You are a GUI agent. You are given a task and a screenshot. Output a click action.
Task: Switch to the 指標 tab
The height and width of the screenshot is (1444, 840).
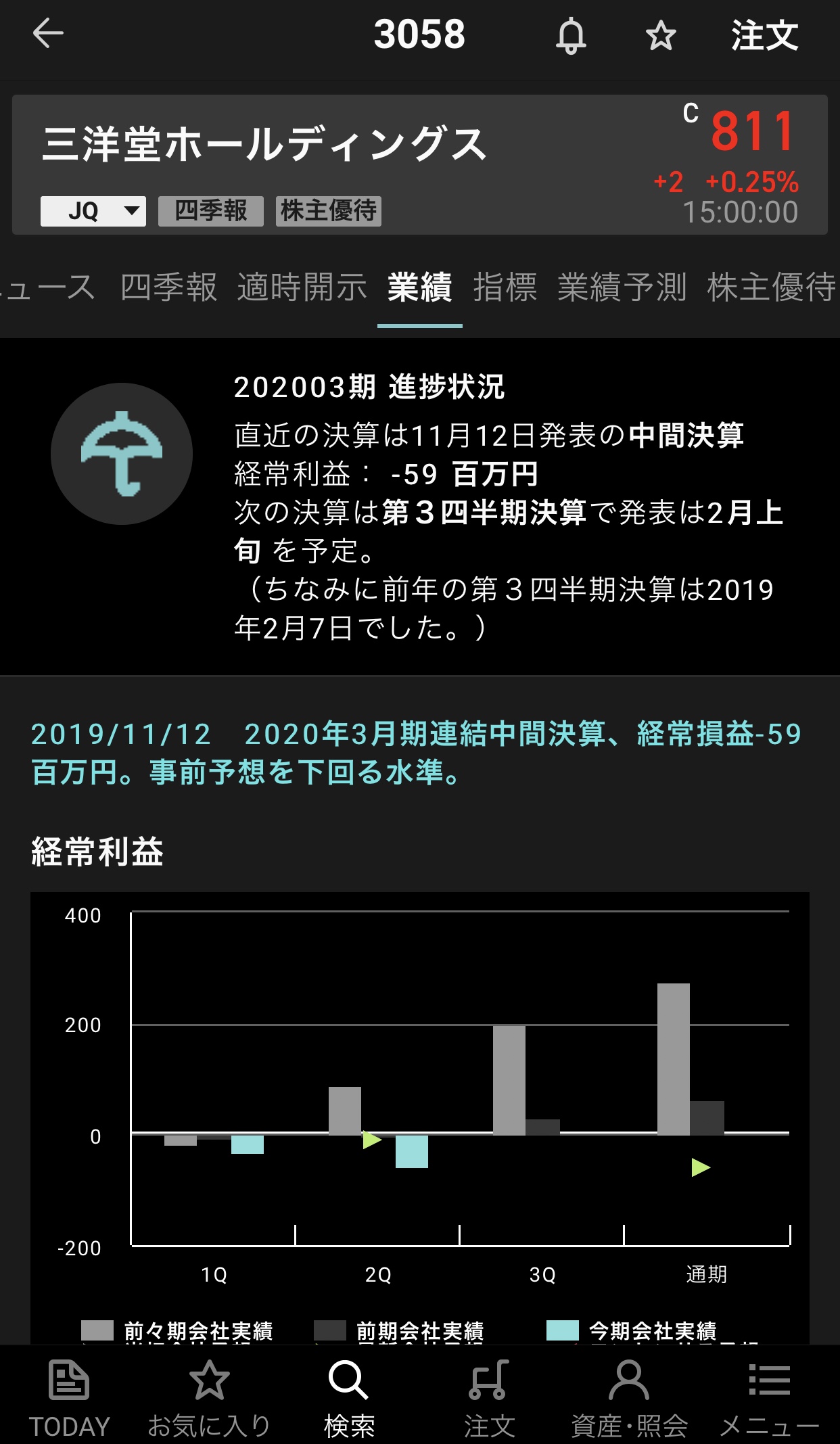click(x=505, y=287)
